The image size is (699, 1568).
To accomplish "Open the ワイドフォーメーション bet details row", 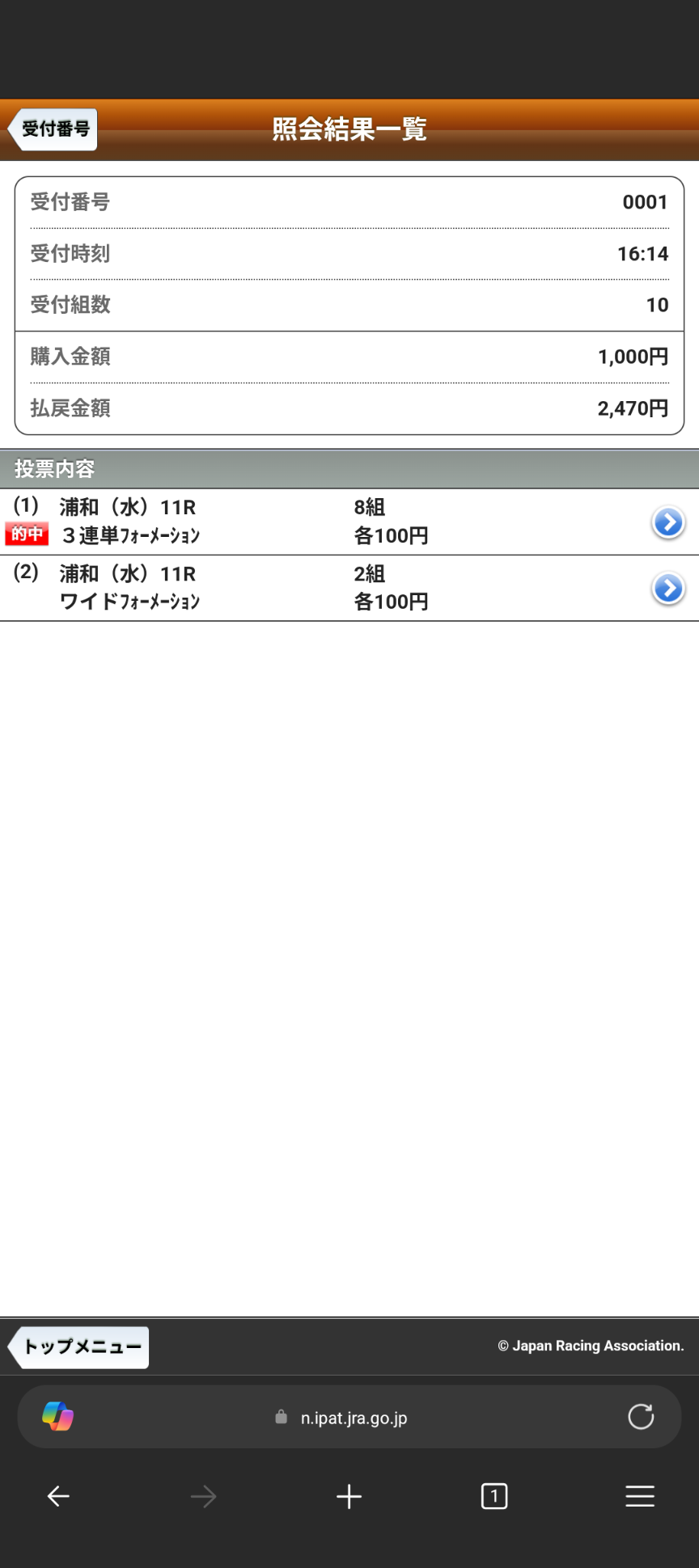I will click(x=668, y=589).
